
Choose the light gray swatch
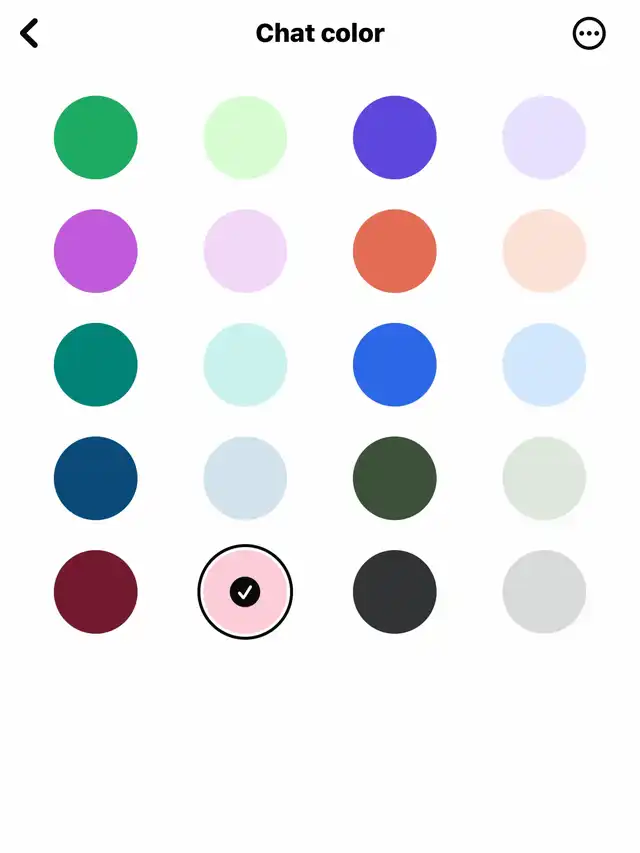[x=544, y=592]
